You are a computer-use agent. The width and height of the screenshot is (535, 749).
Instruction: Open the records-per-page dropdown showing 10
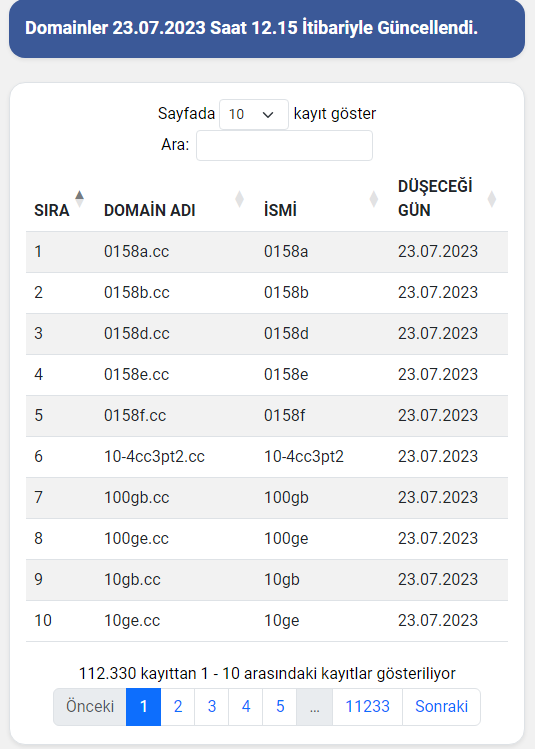point(254,114)
